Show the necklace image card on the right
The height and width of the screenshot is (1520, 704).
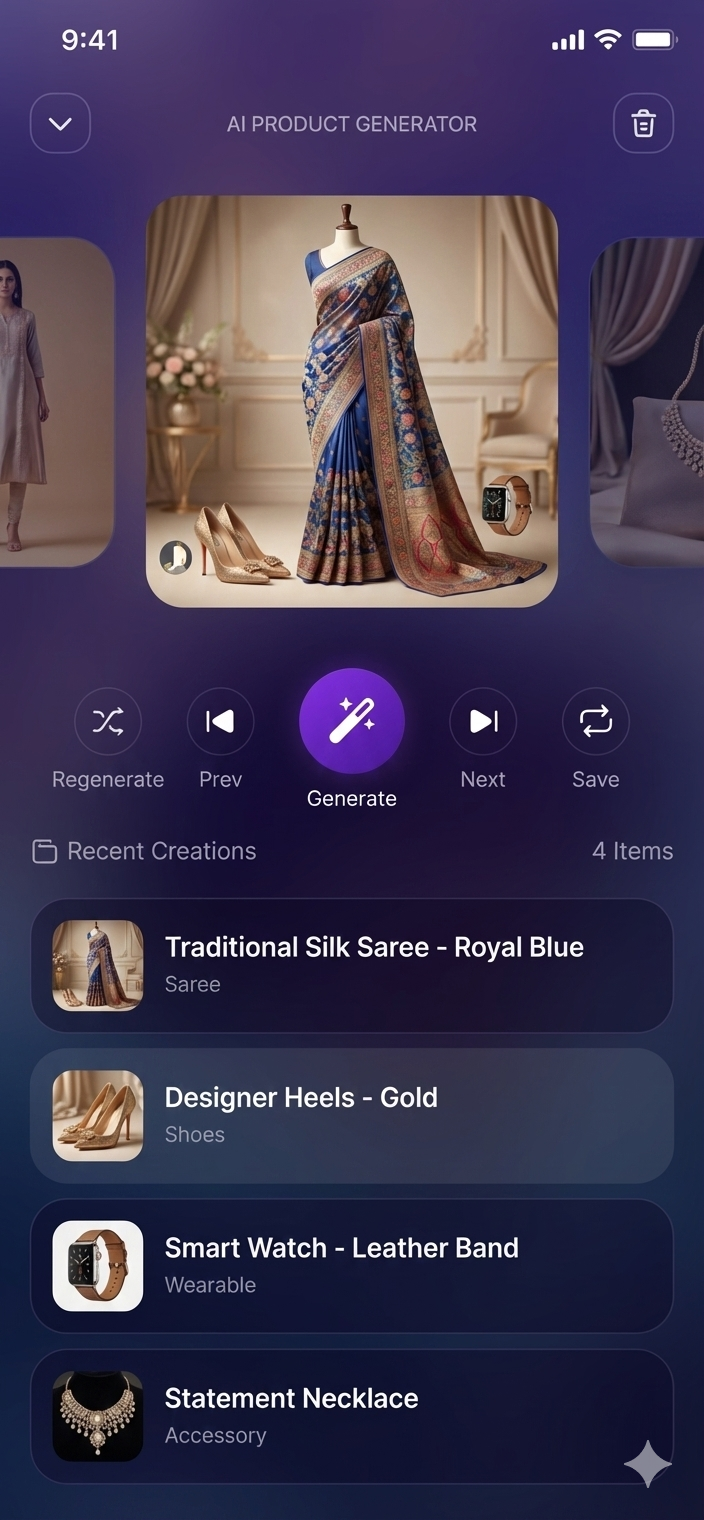(x=648, y=401)
